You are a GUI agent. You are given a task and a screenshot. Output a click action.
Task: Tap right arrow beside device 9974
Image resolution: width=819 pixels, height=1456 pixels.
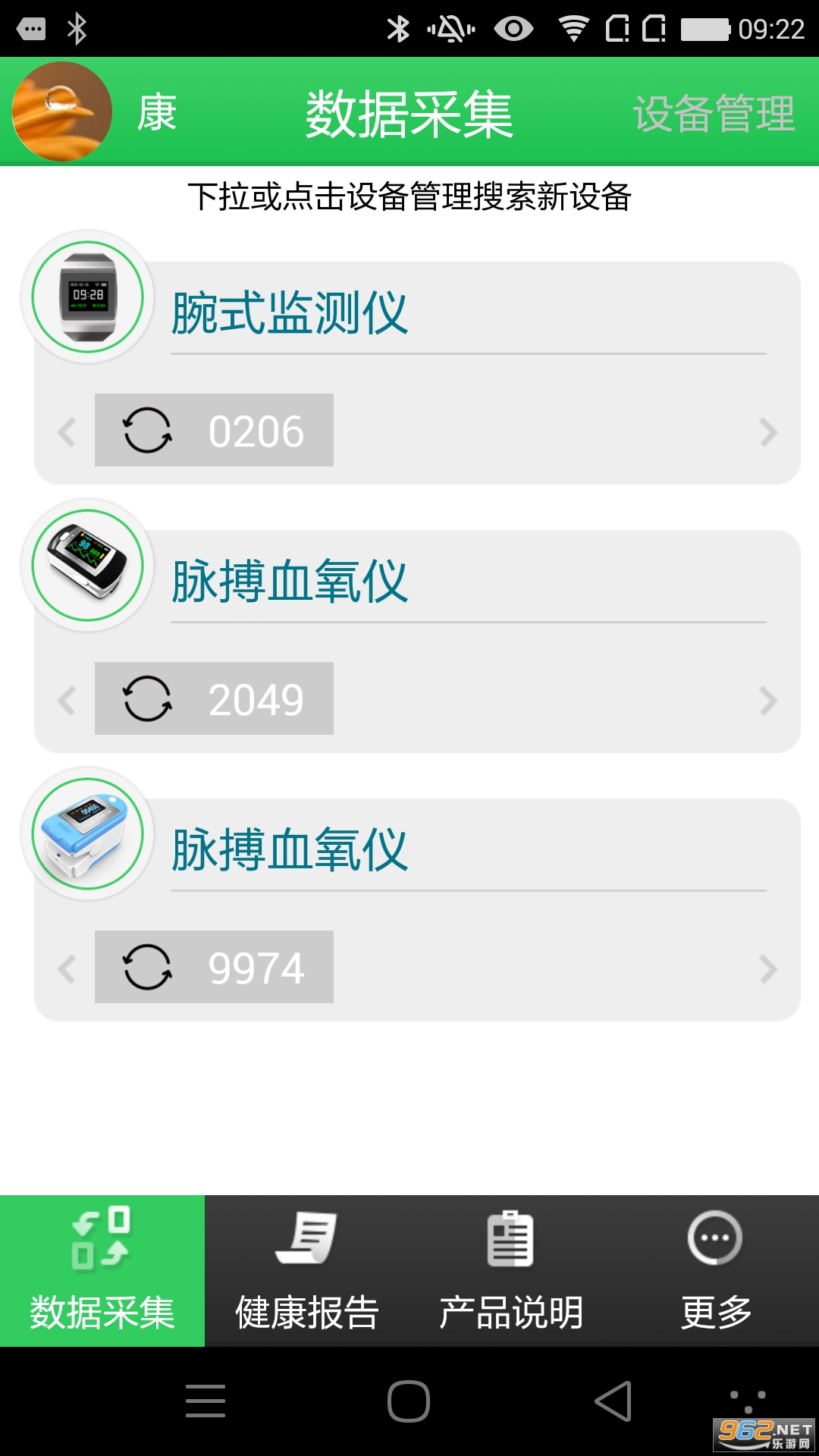[767, 969]
